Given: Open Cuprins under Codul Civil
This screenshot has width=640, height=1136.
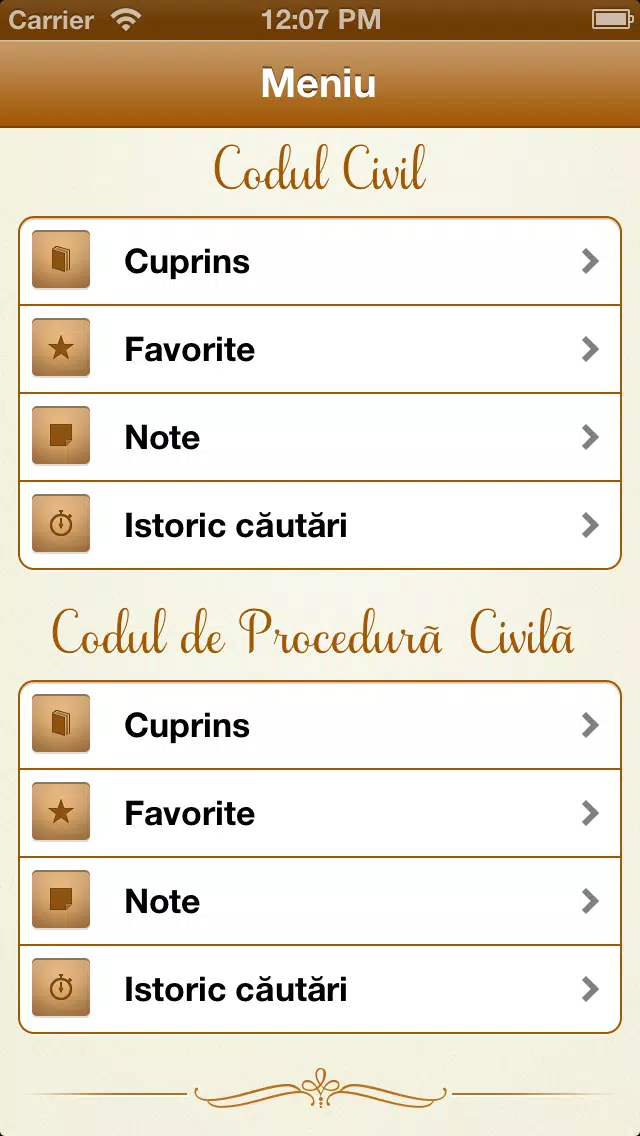Looking at the screenshot, I should pos(320,262).
